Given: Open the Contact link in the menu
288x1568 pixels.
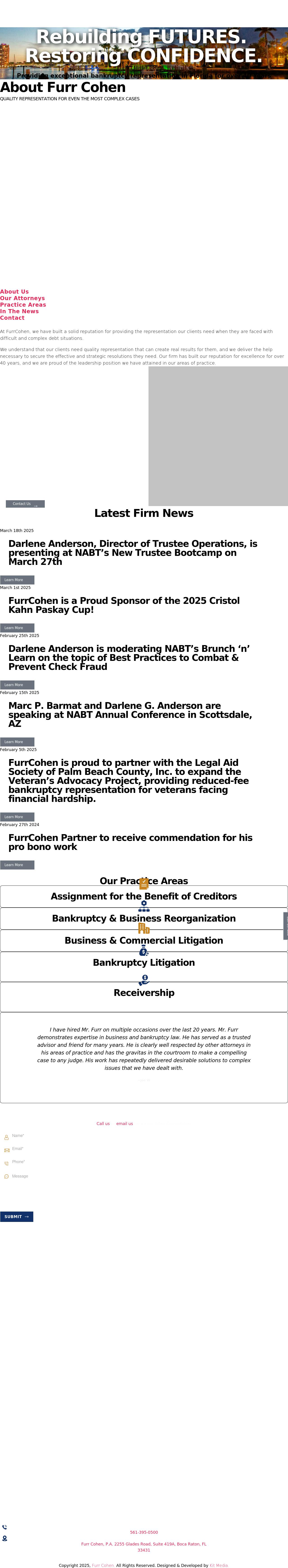Looking at the screenshot, I should click(12, 318).
